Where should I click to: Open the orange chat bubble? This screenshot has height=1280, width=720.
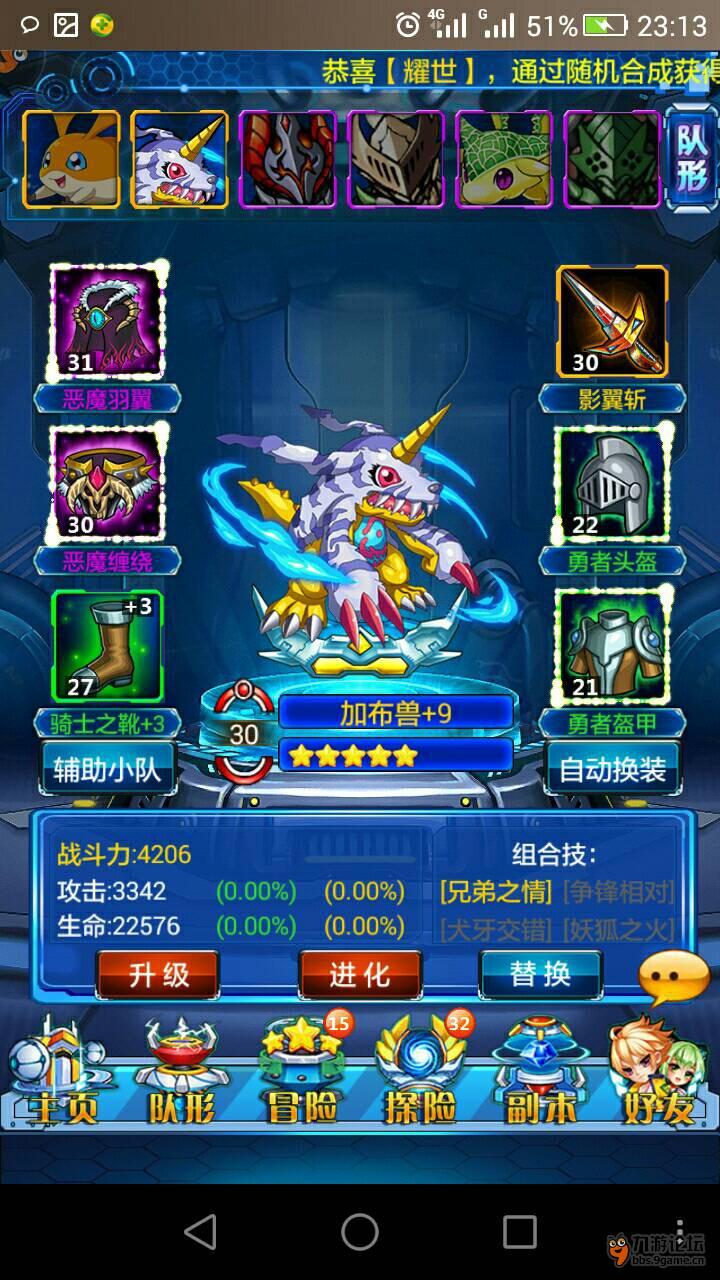pyautogui.click(x=672, y=977)
